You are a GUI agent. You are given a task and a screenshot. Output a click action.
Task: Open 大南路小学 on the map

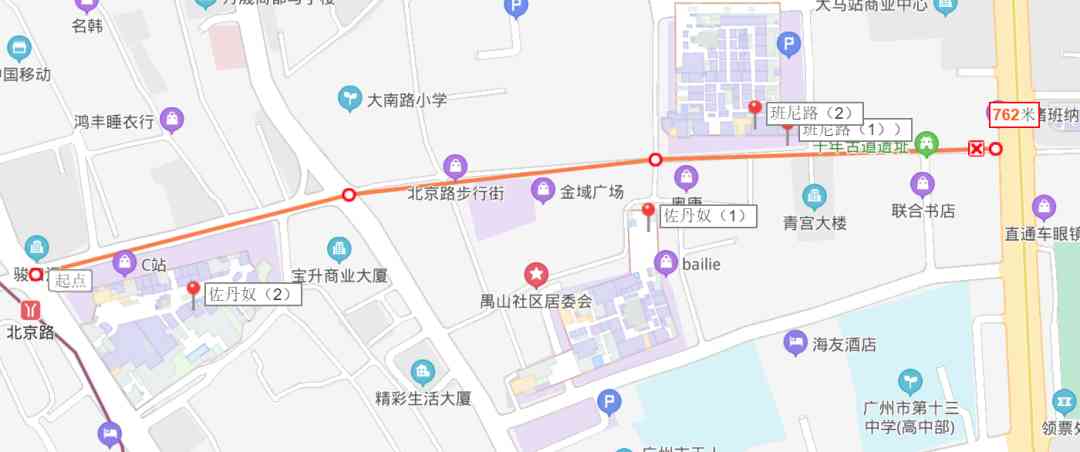349,98
